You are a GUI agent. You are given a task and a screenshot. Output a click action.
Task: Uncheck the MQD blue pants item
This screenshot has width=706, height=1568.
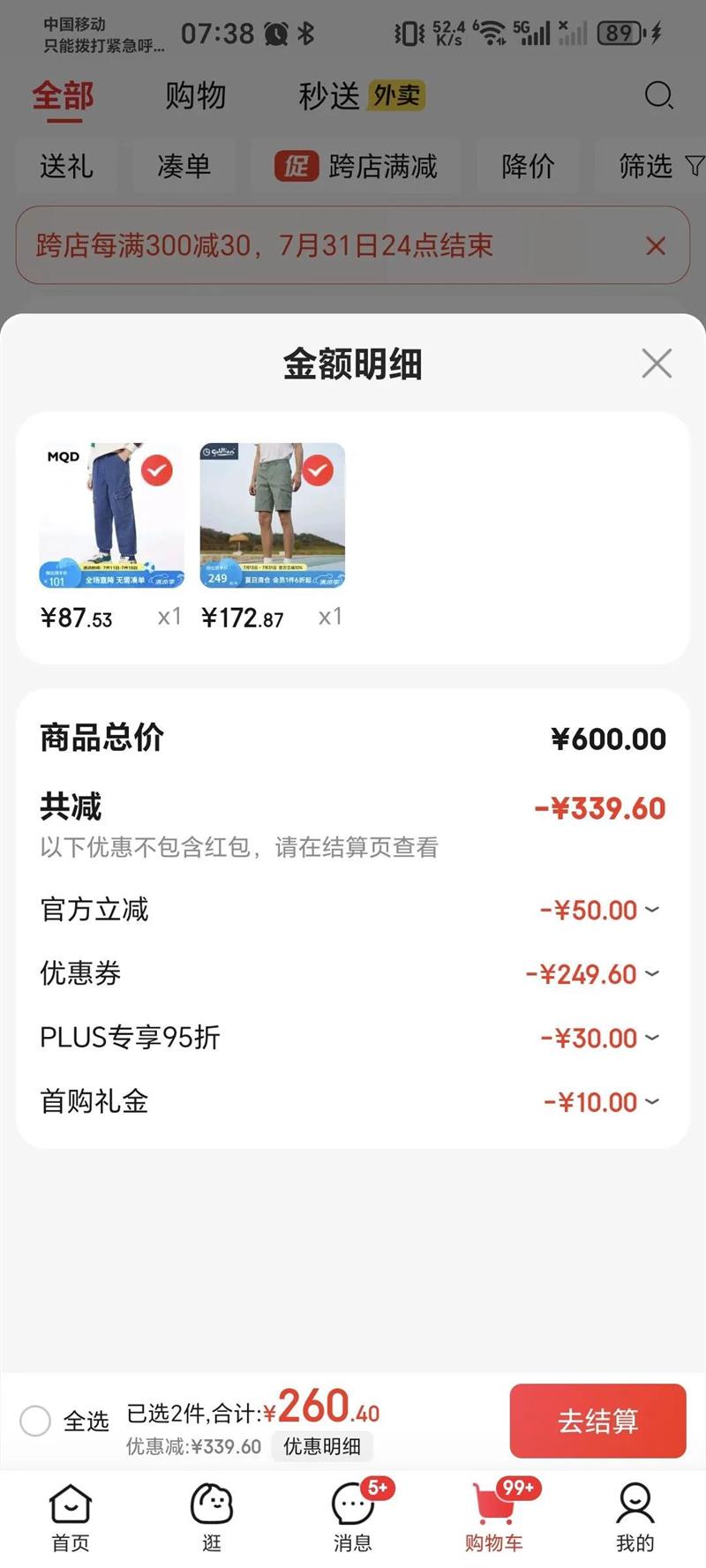157,470
